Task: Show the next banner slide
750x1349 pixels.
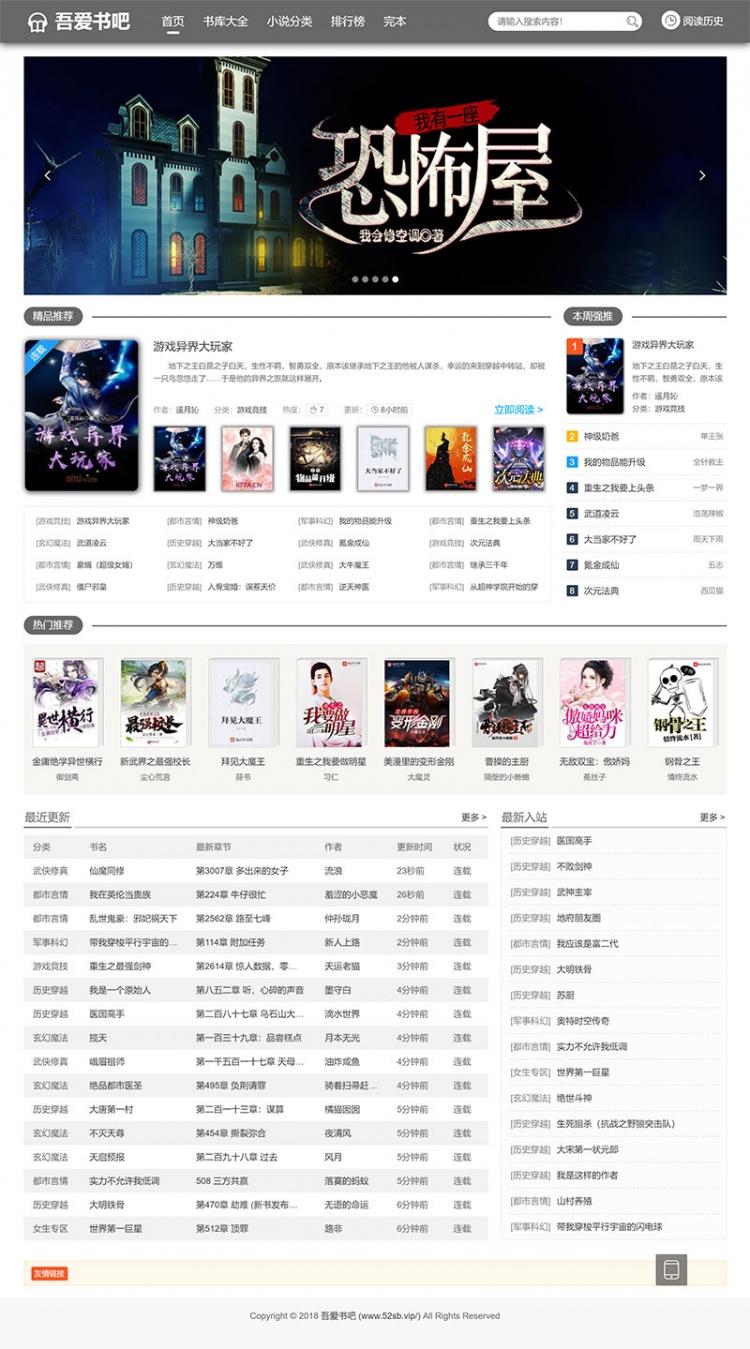Action: click(702, 175)
